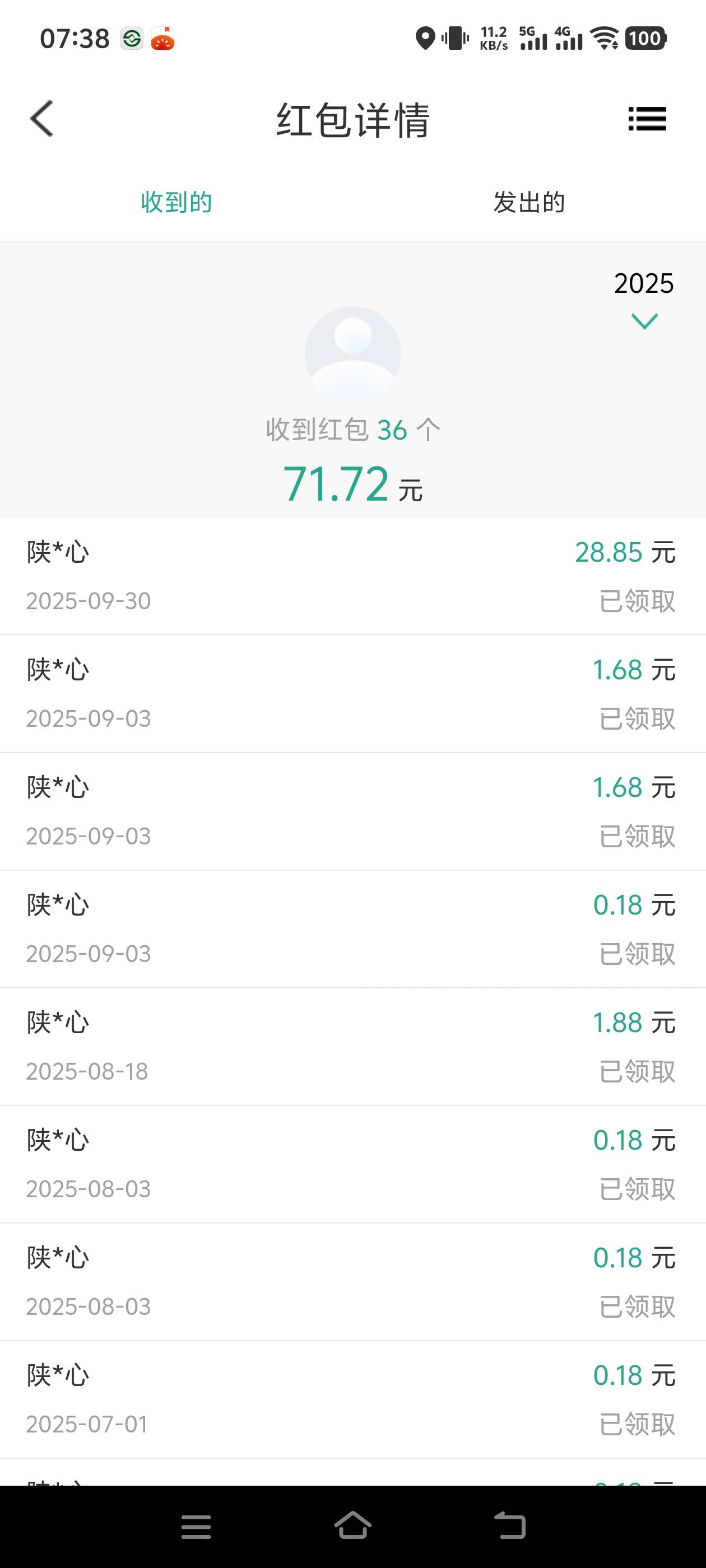Select the 收到的 tab

coord(176,202)
